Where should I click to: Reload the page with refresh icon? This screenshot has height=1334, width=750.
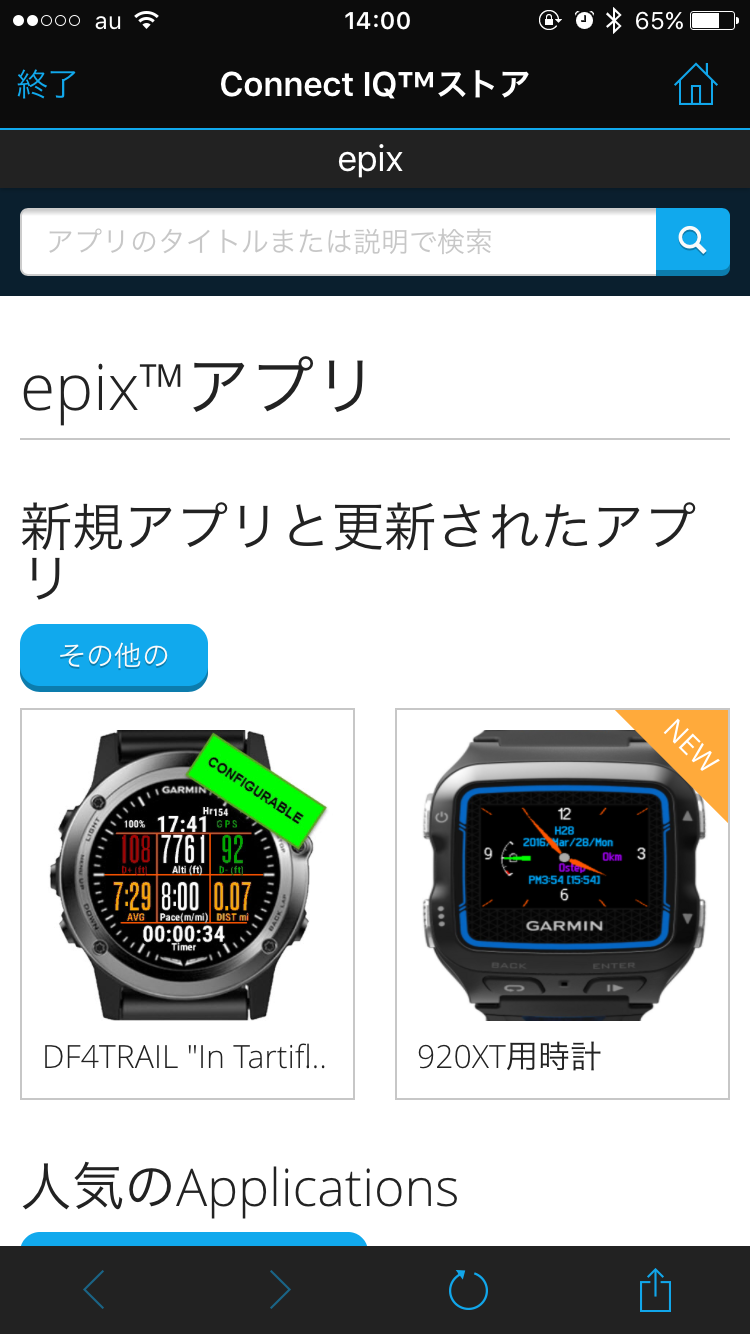coord(468,1290)
